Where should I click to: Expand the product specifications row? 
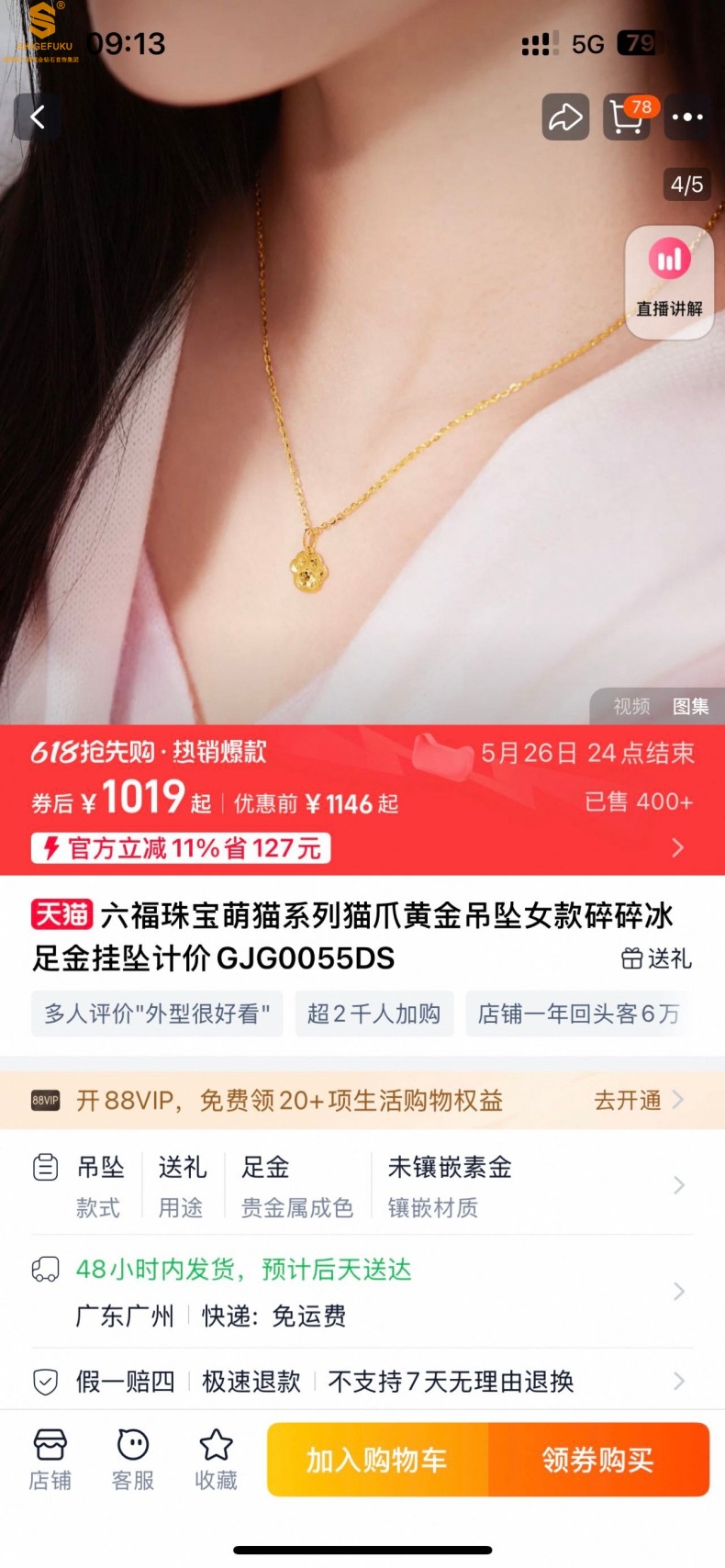(679, 1185)
